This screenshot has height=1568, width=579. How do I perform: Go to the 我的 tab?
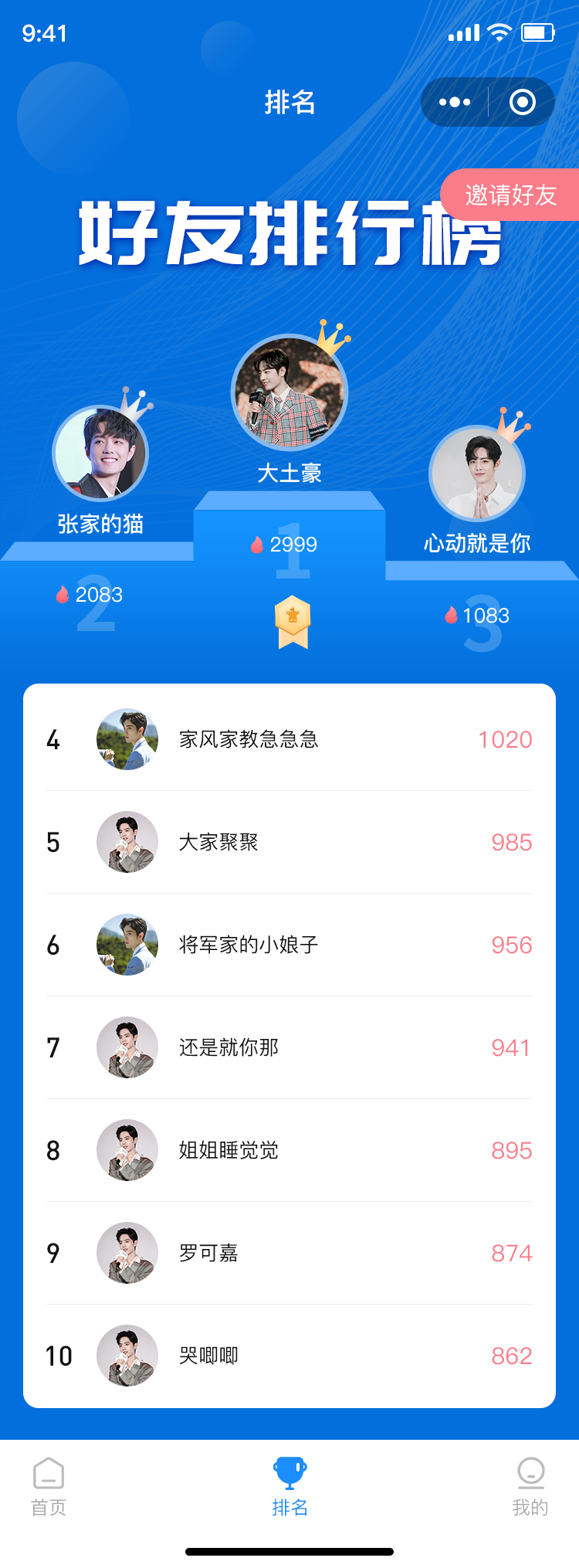[530, 1486]
